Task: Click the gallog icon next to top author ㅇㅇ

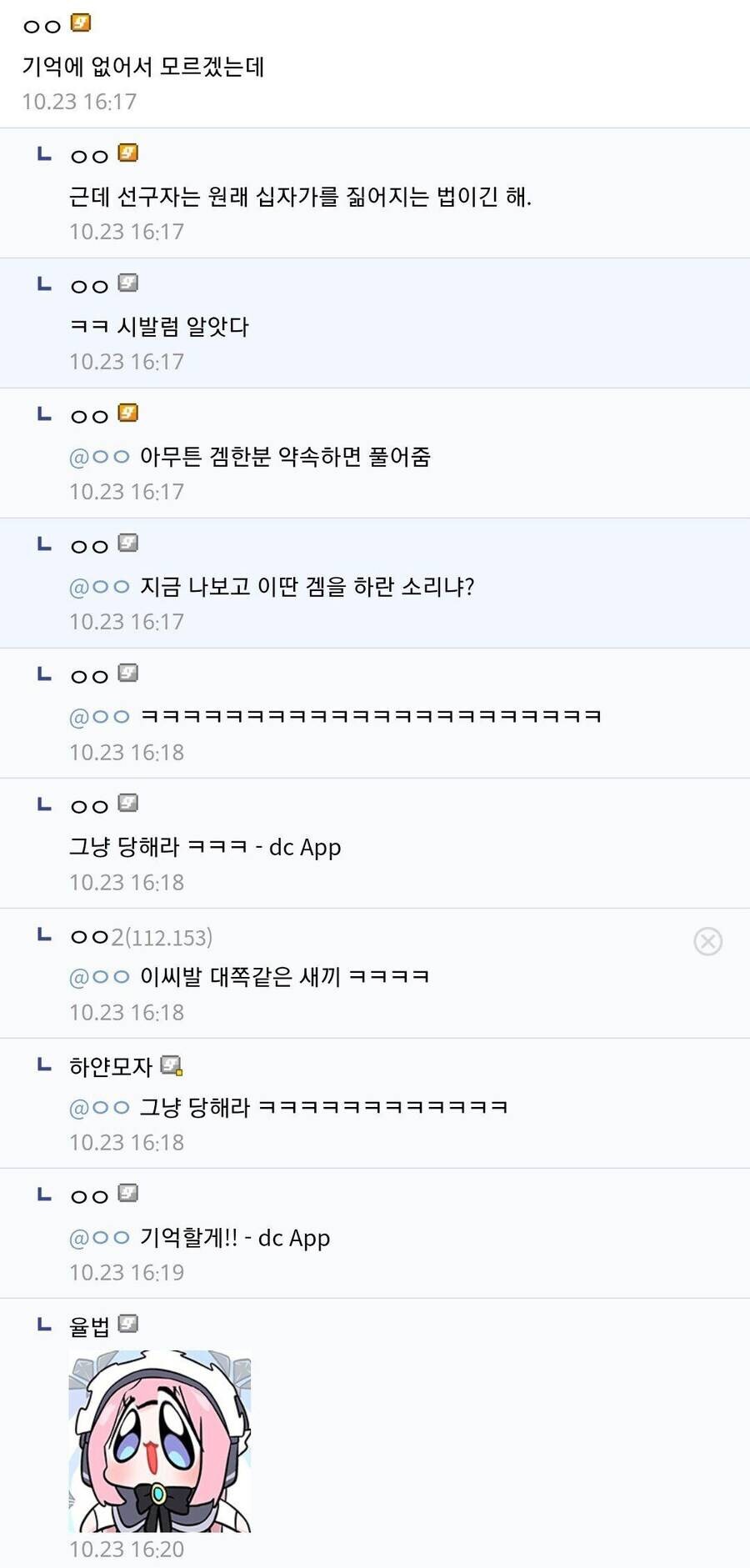Action: point(81,24)
